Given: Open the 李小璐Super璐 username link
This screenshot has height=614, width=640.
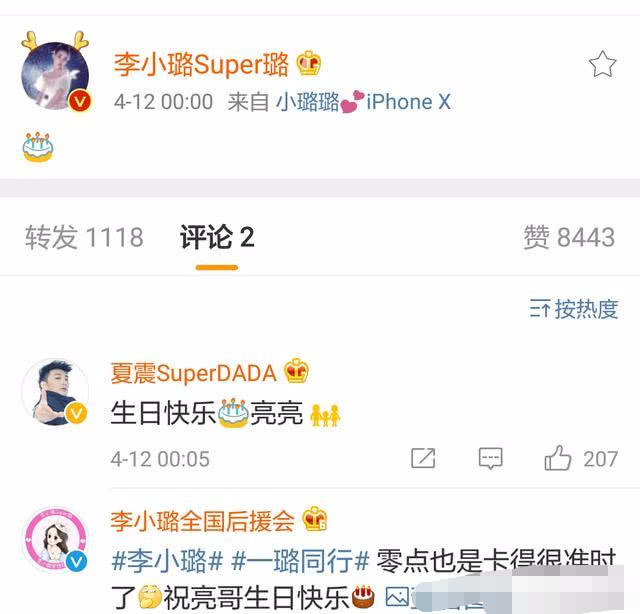Looking at the screenshot, I should [201, 65].
